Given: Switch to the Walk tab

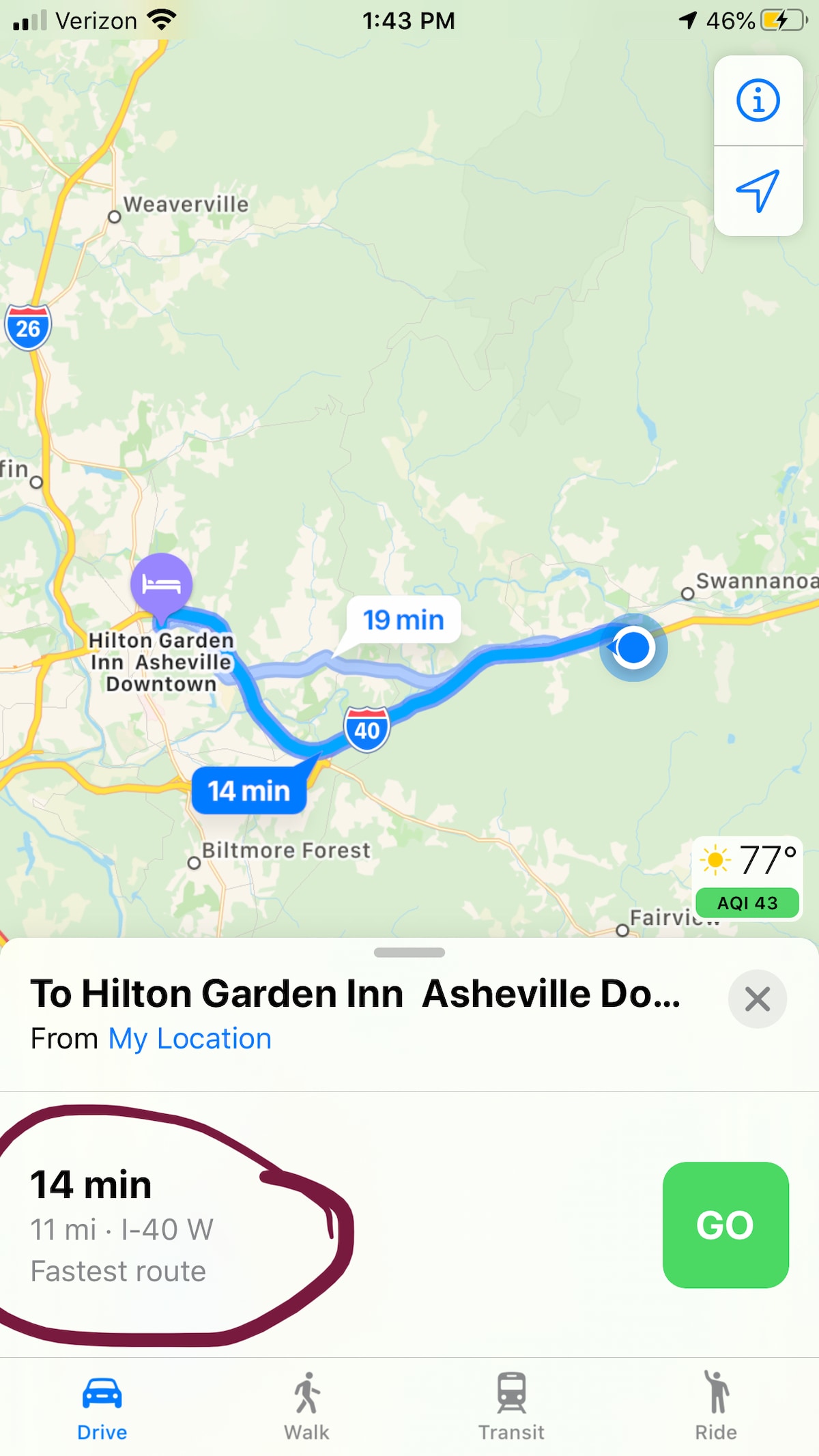Looking at the screenshot, I should pyautogui.click(x=306, y=1408).
